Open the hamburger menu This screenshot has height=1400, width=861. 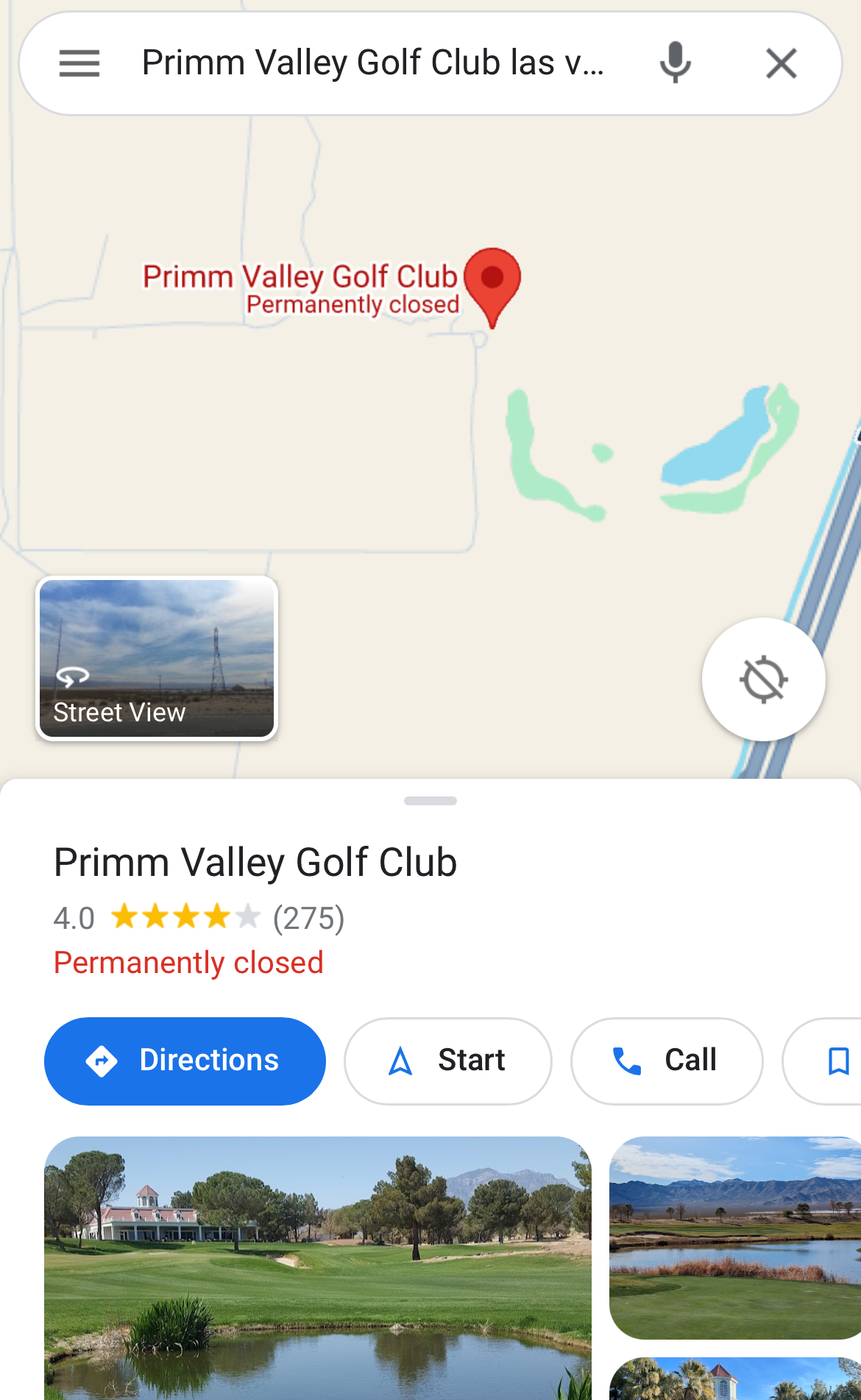point(79,63)
